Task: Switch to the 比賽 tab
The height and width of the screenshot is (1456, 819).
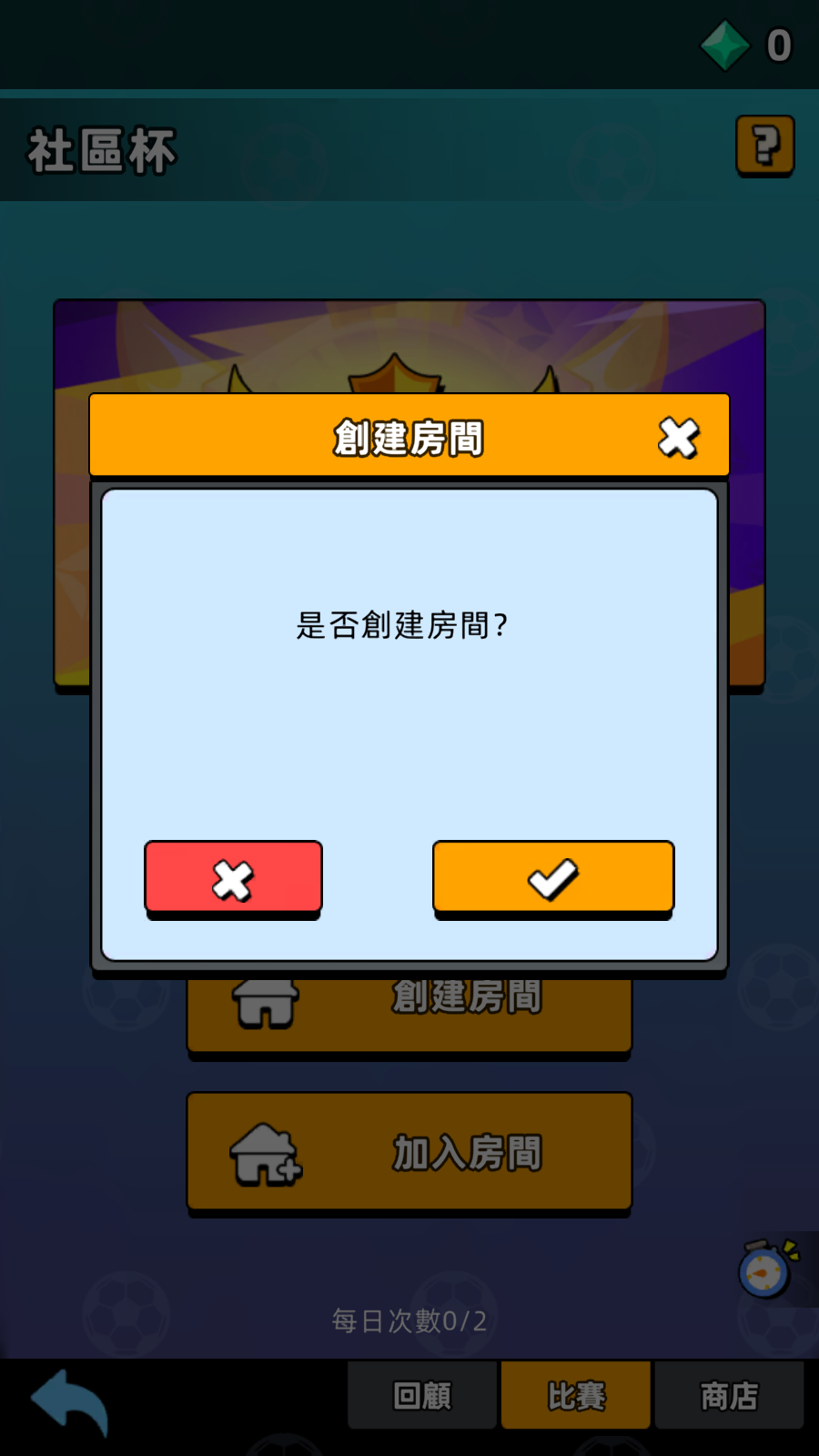Action: [576, 1395]
